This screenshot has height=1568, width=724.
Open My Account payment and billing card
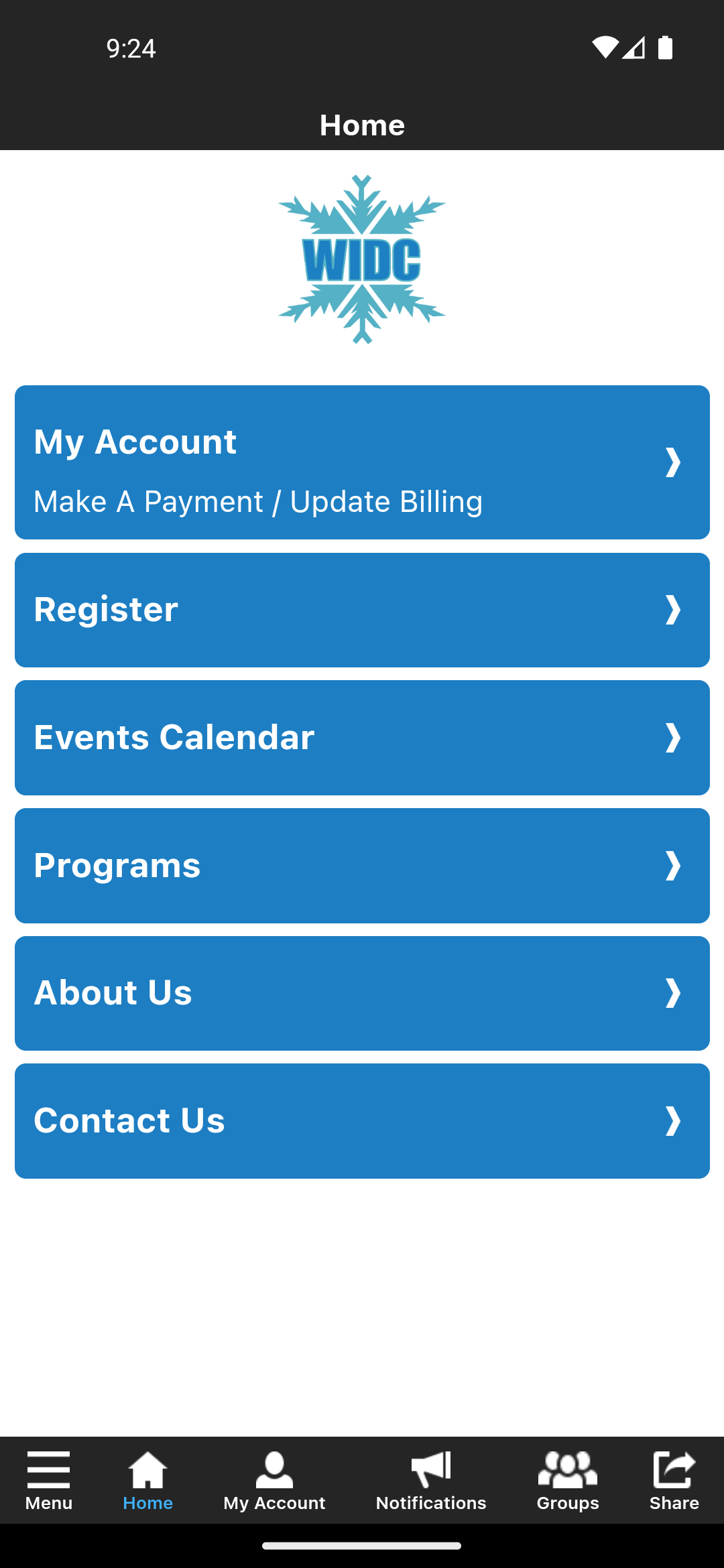point(362,462)
